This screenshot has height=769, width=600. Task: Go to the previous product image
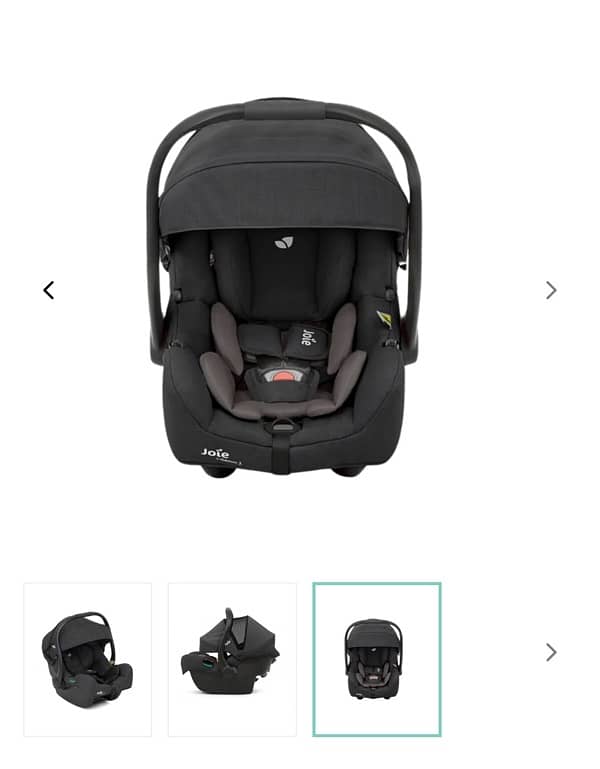pyautogui.click(x=48, y=290)
